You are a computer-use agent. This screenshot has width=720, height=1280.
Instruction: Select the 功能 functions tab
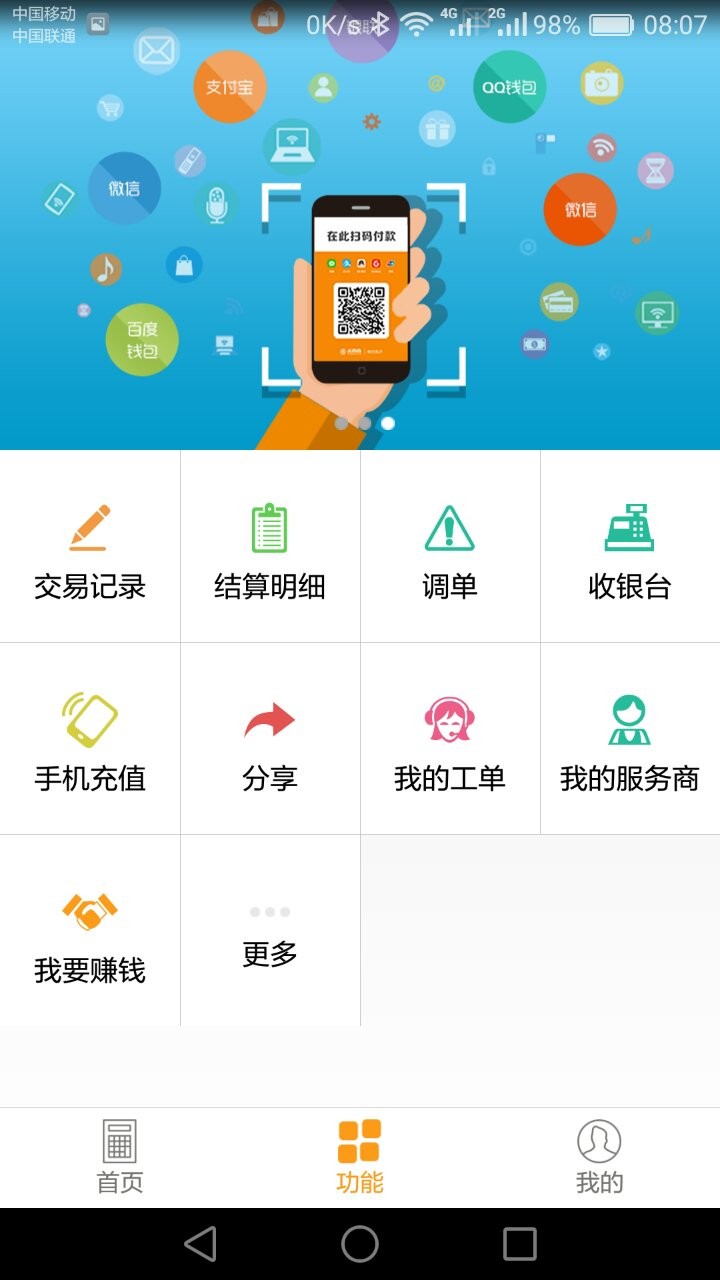(360, 1155)
